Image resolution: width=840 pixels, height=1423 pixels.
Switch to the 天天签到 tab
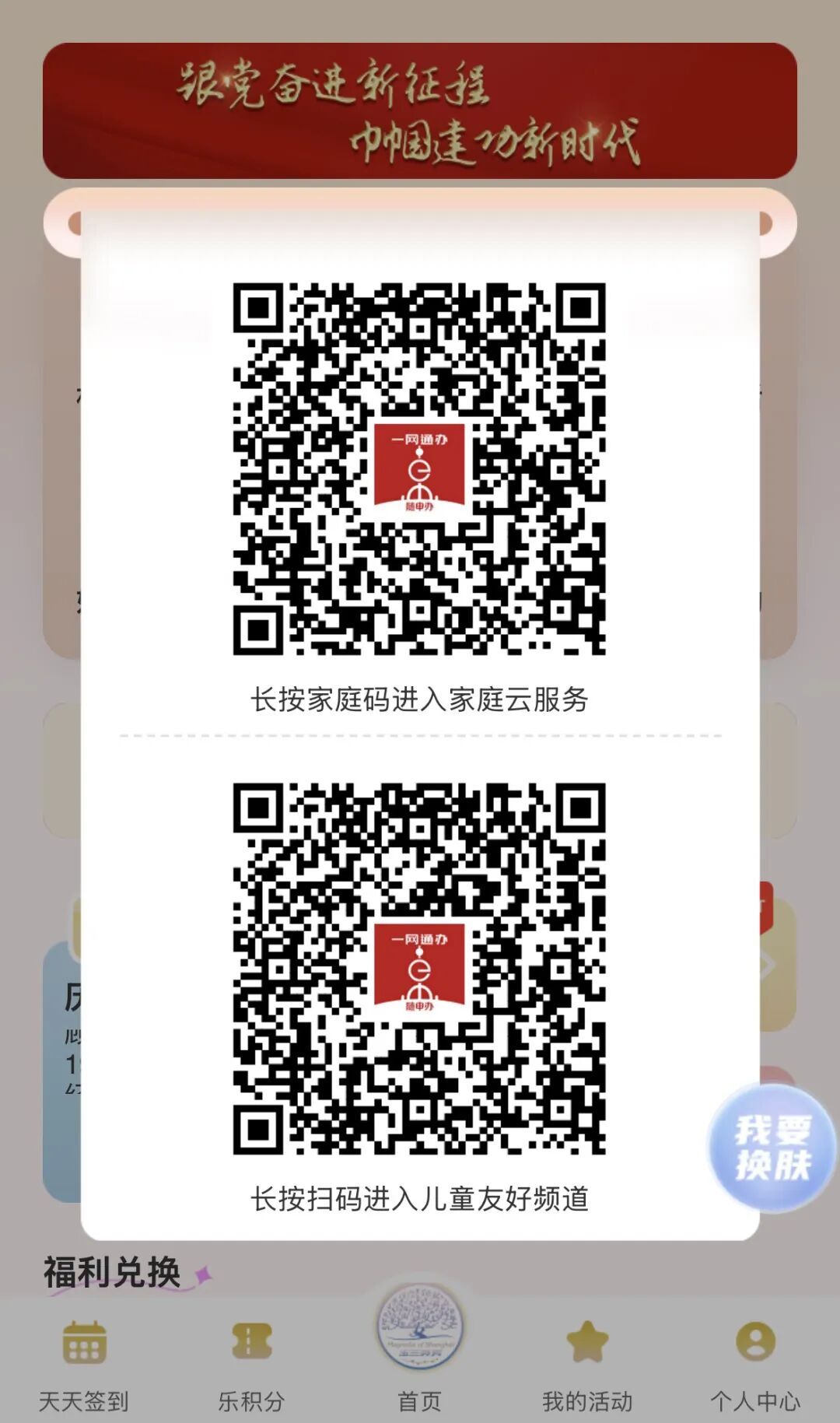(84, 1363)
